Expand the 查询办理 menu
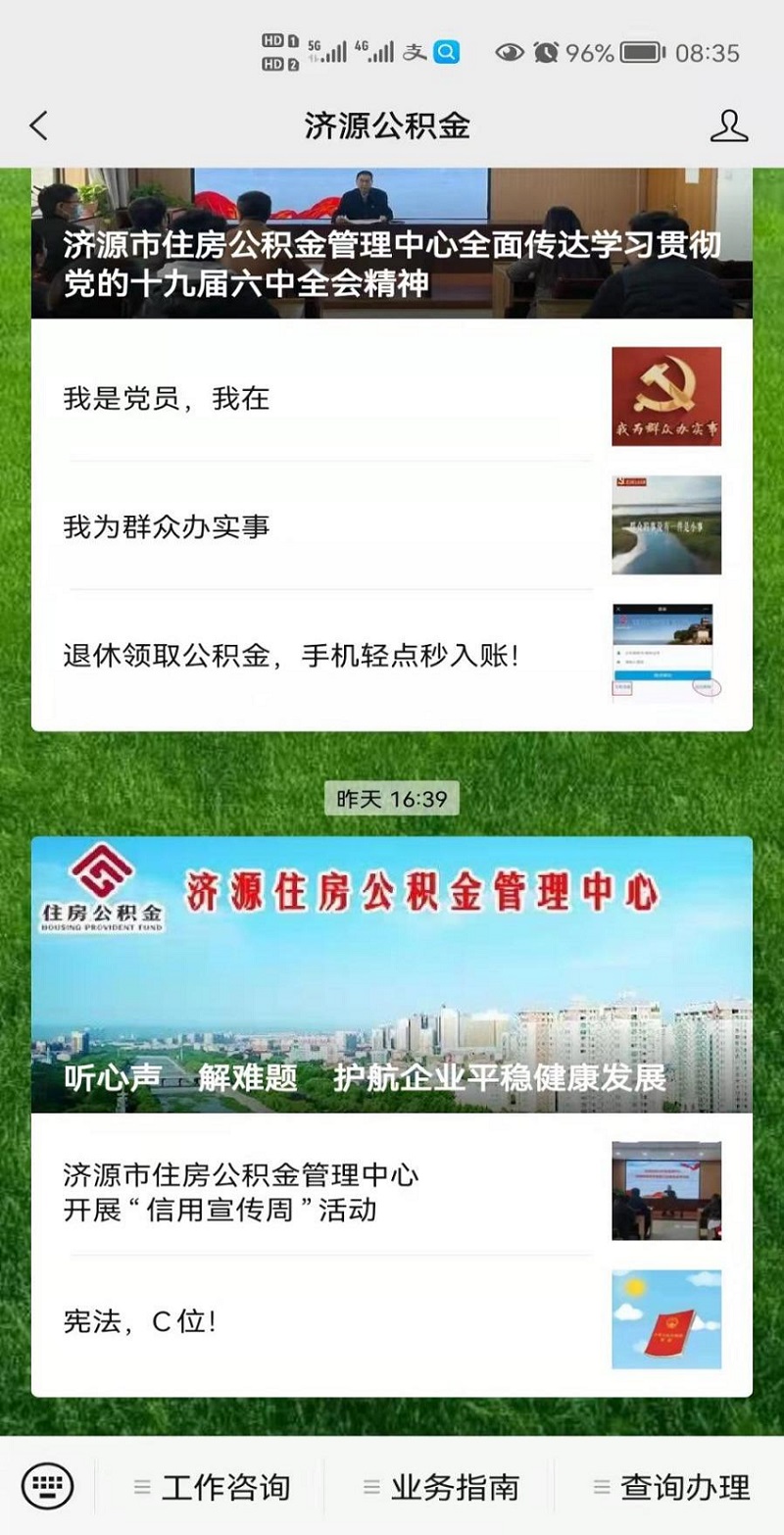 tap(670, 1487)
